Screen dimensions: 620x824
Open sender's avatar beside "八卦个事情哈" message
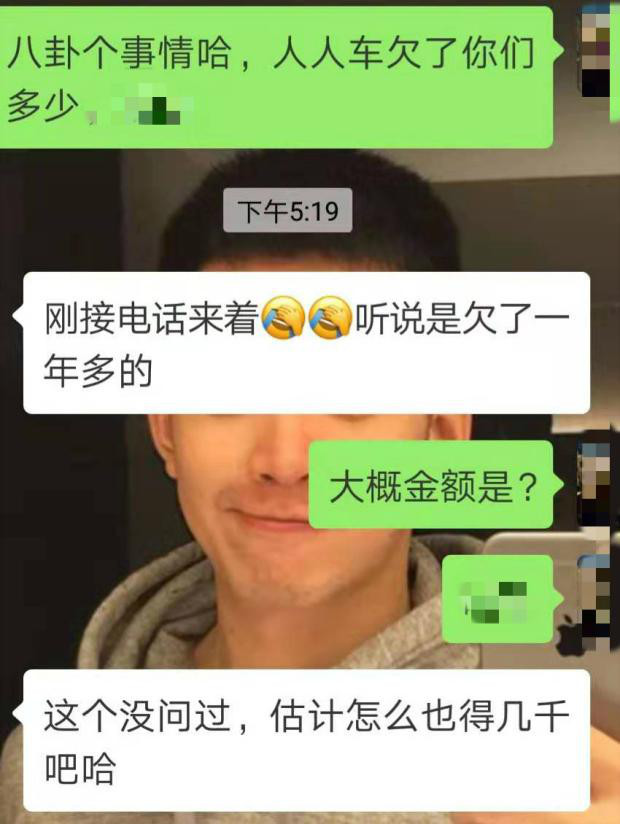tap(595, 51)
